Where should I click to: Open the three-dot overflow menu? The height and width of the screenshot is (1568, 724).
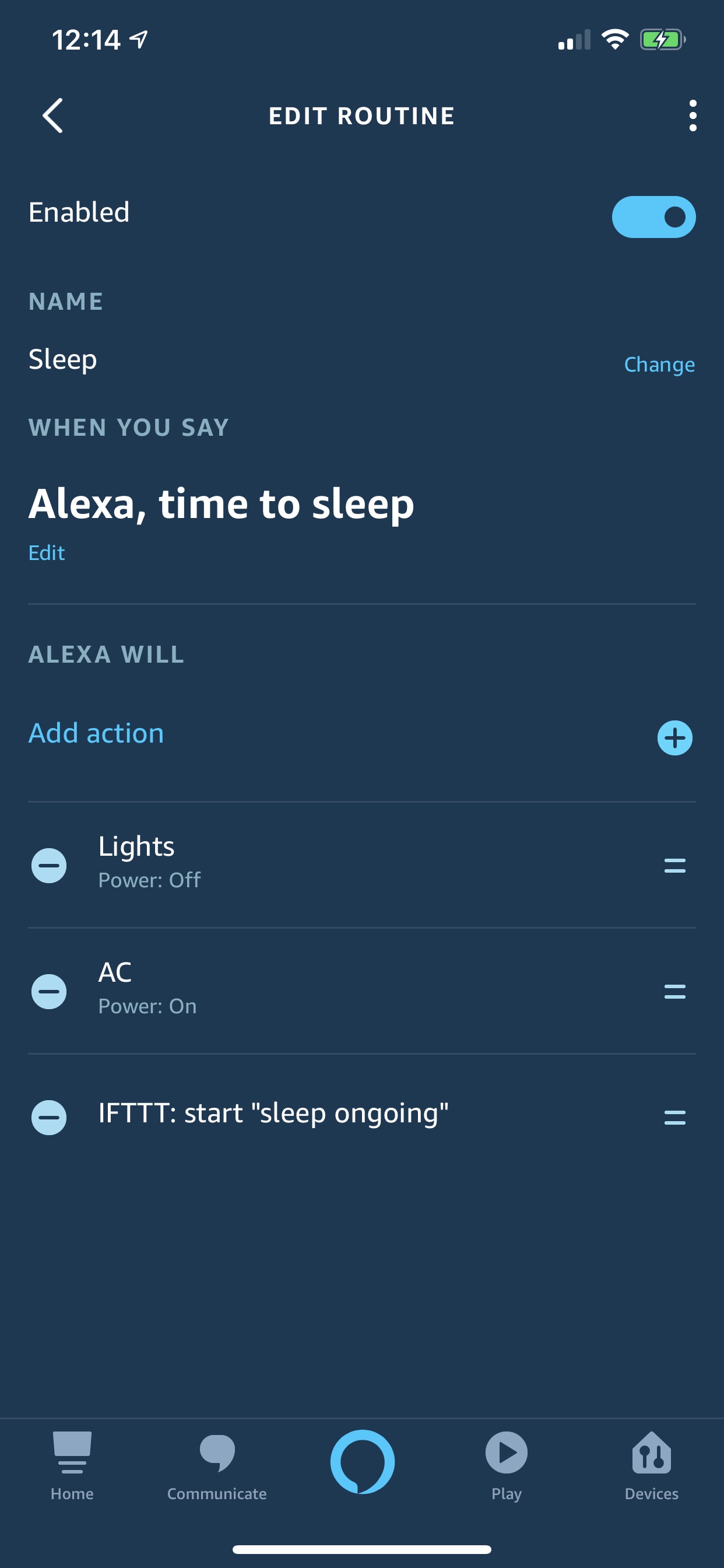pyautogui.click(x=693, y=116)
